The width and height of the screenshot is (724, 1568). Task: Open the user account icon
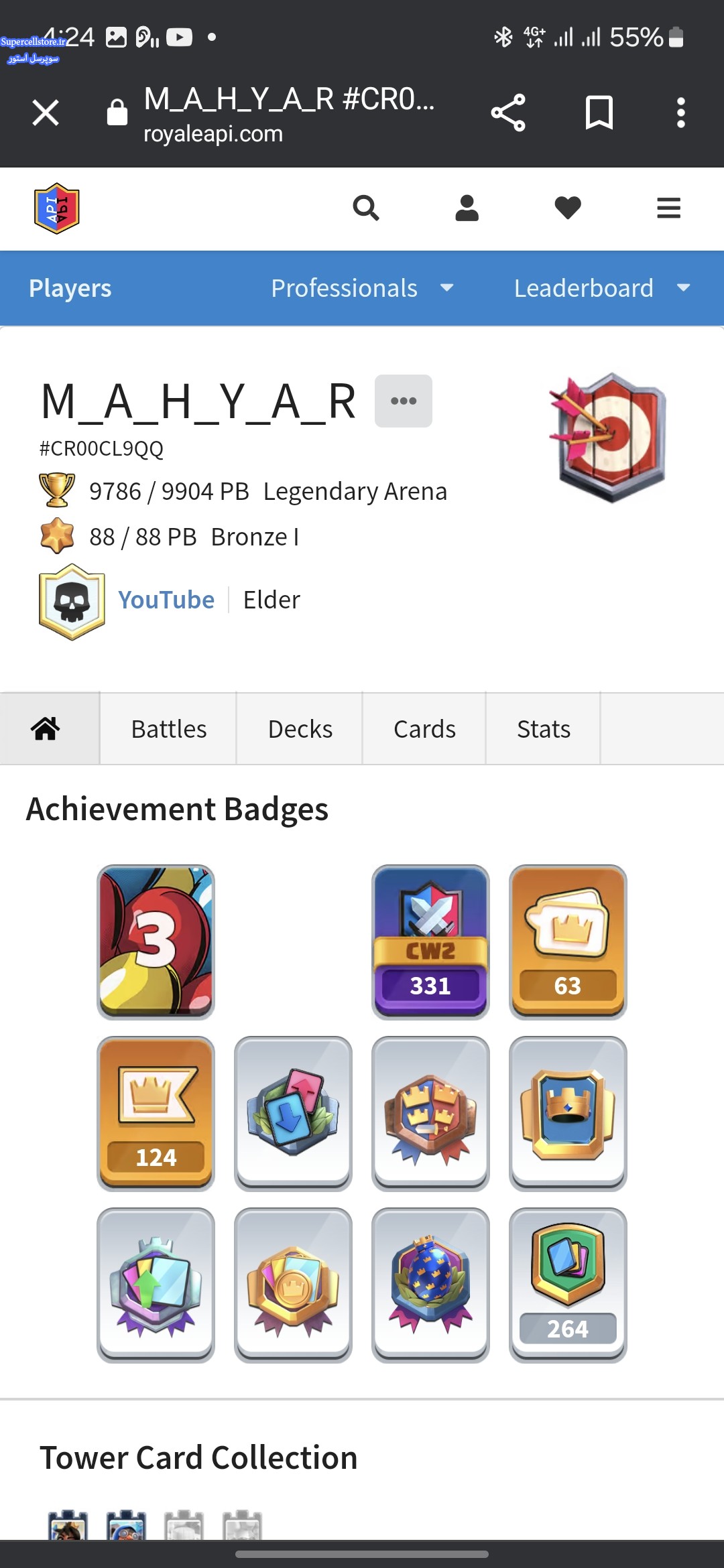(x=467, y=208)
